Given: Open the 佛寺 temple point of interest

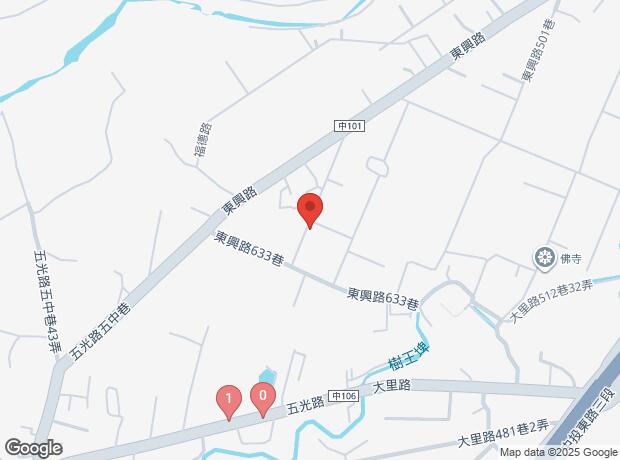Looking at the screenshot, I should coord(545,260).
